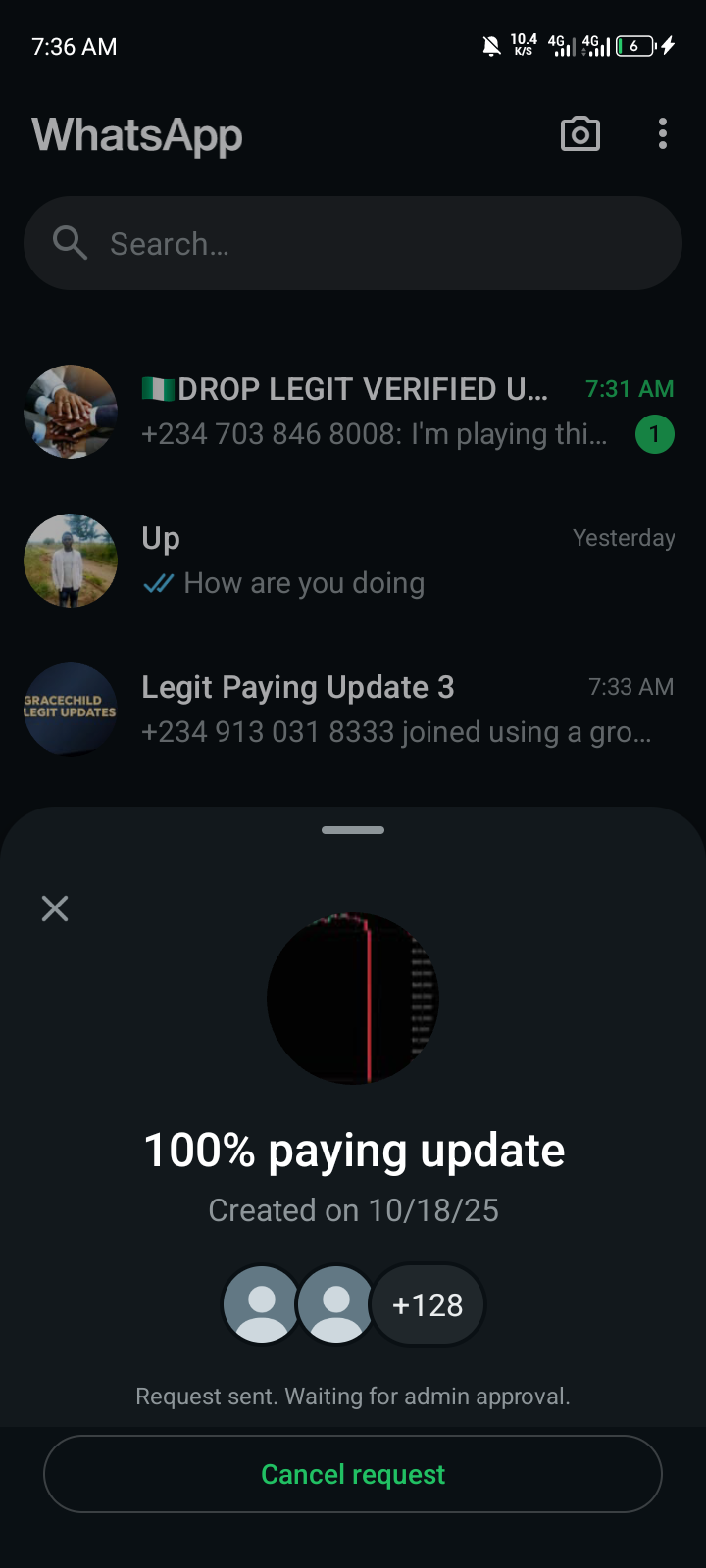Tap the Search field
The width and height of the screenshot is (706, 1568).
(353, 243)
